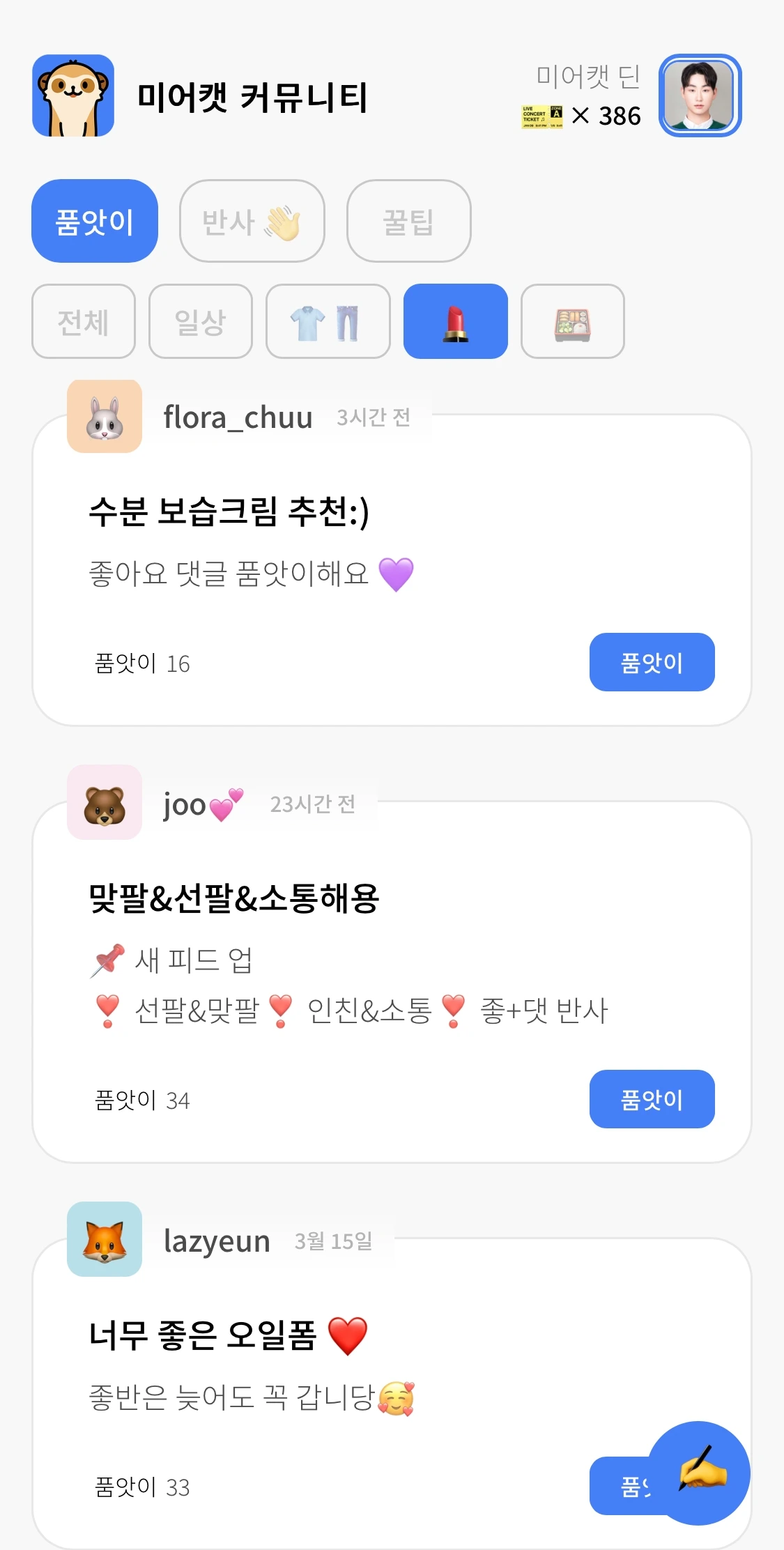Write a new post with the pencil button

pyautogui.click(x=699, y=1473)
